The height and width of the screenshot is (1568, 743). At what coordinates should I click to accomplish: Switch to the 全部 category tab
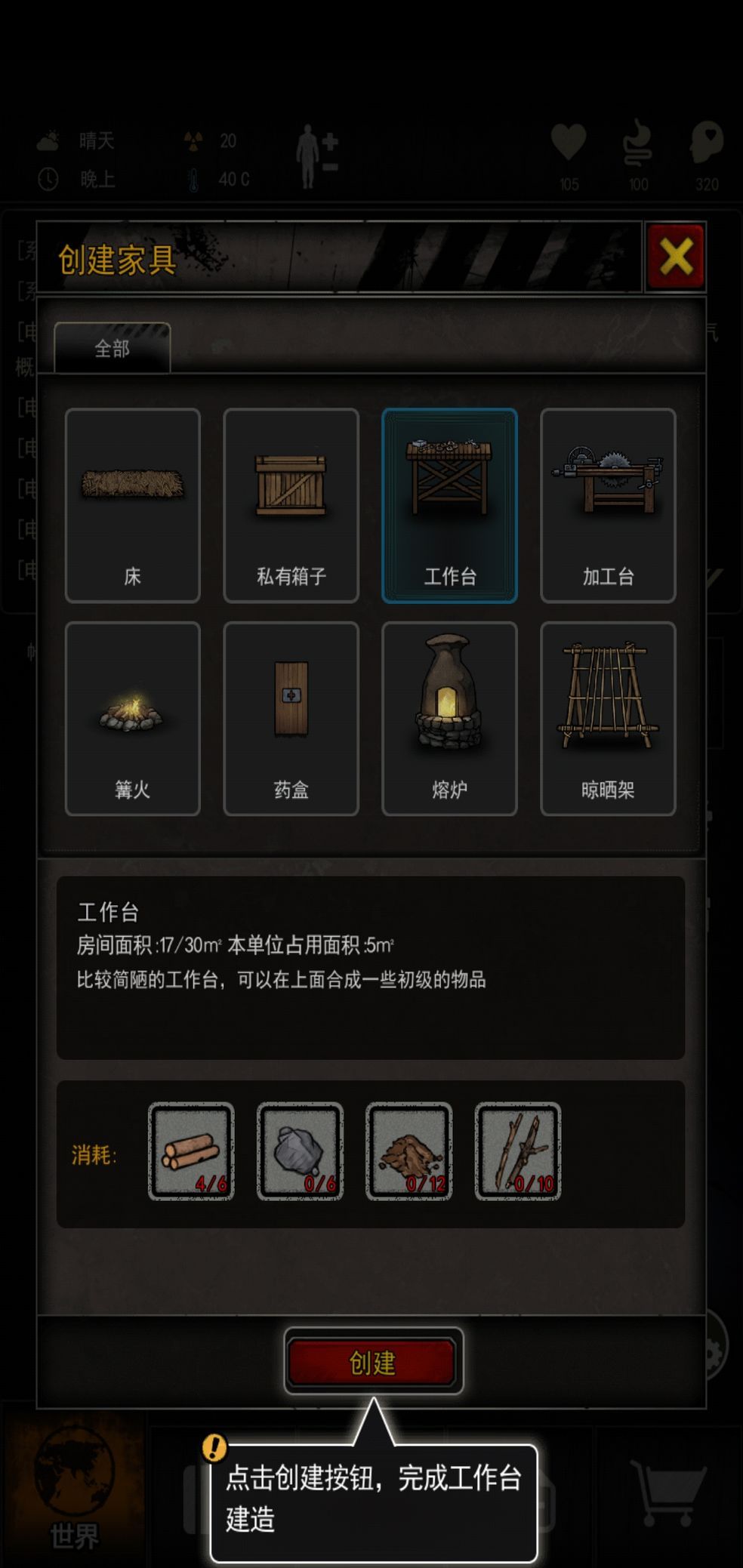point(113,348)
